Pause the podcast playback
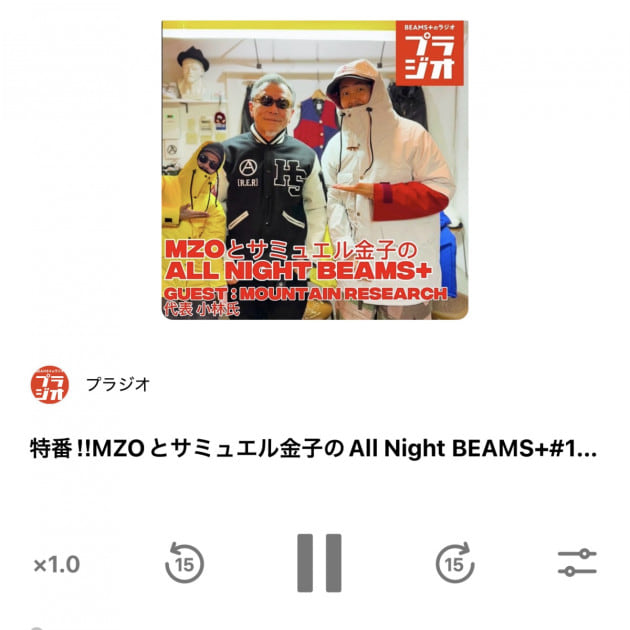Screen dimensions: 630x630 click(319, 563)
